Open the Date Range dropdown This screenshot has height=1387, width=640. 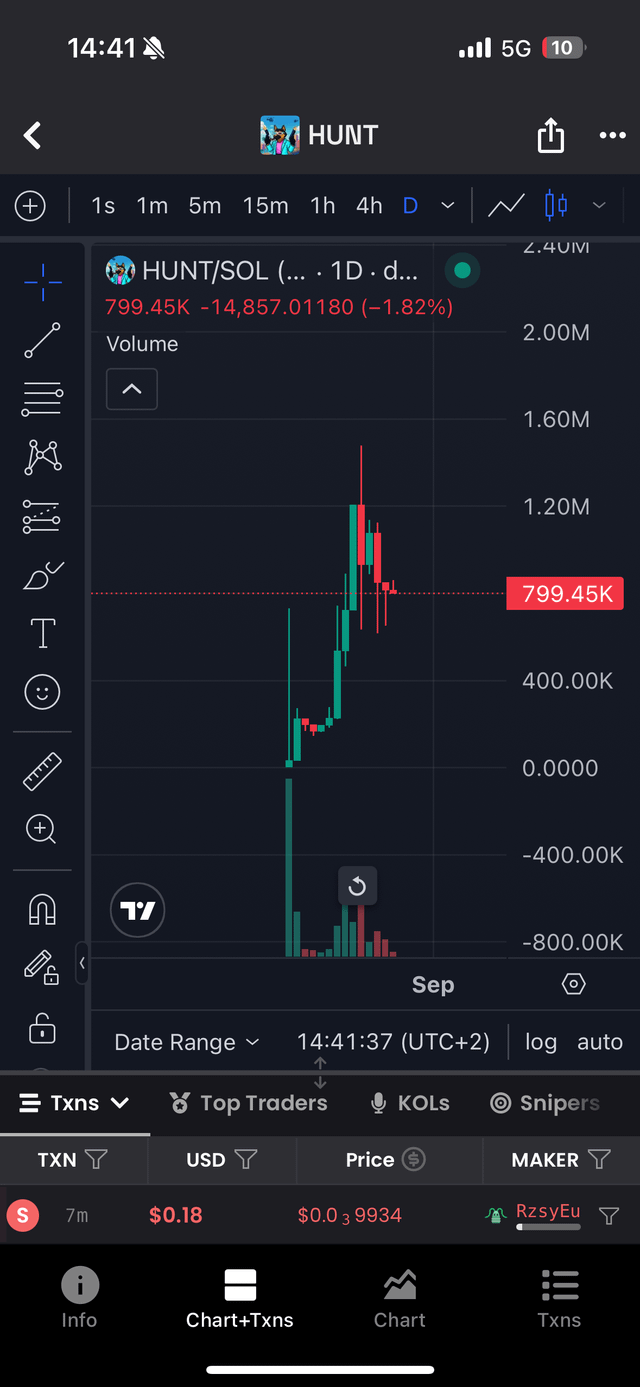pyautogui.click(x=187, y=1042)
